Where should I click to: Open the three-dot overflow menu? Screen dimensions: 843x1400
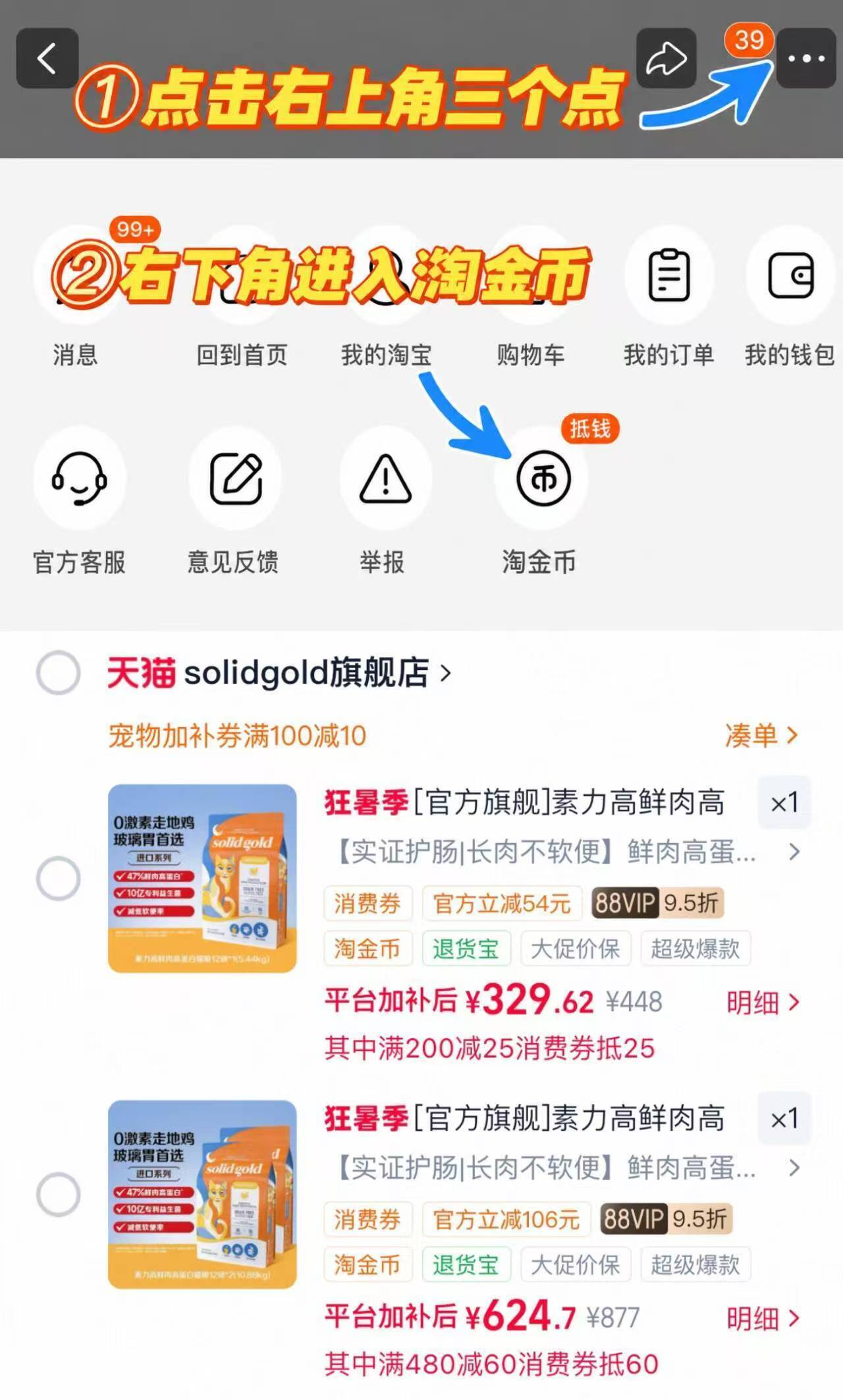point(806,58)
